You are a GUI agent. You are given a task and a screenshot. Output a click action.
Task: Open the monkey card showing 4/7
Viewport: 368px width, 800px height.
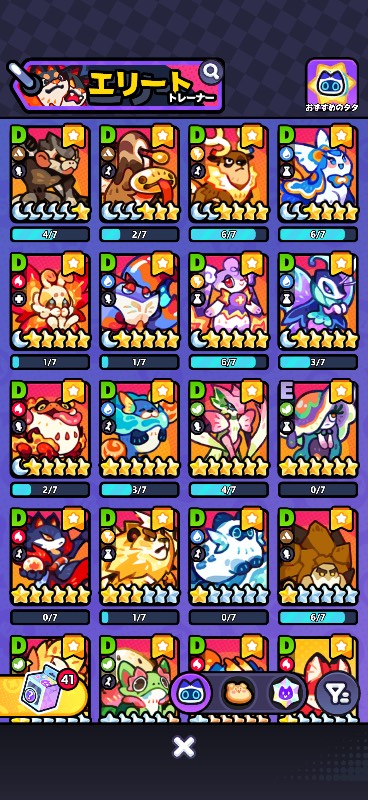click(x=50, y=173)
